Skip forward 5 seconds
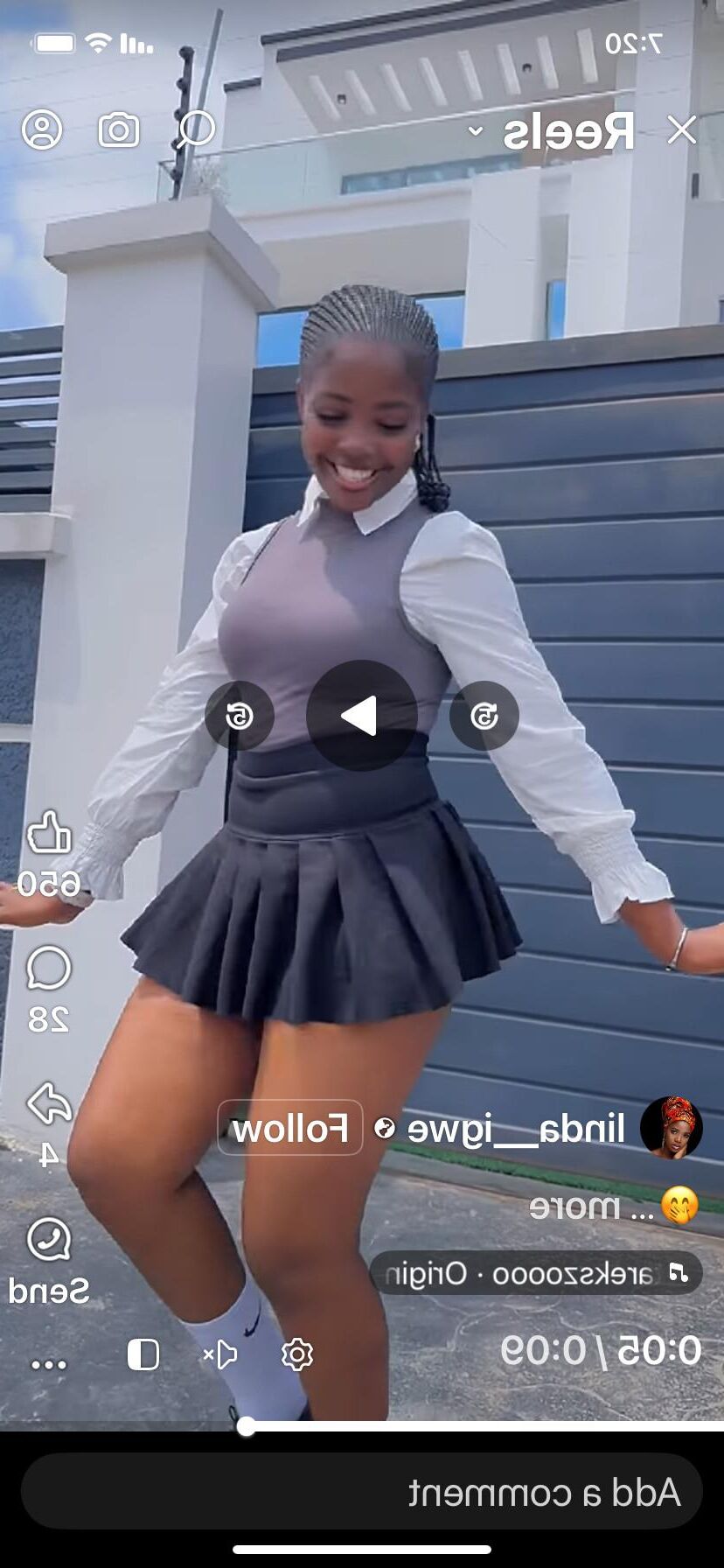The width and height of the screenshot is (724, 1568). 240,716
